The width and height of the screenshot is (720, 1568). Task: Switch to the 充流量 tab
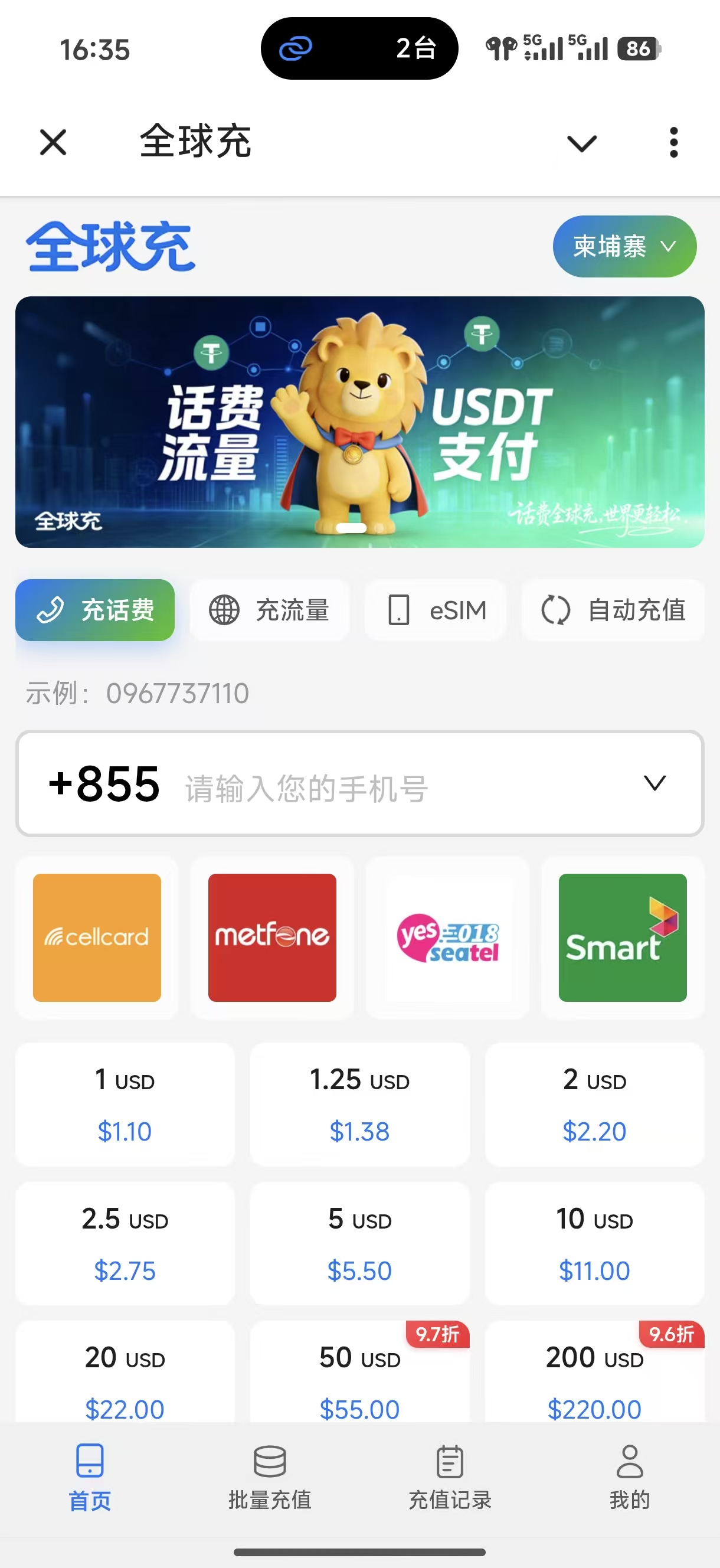(x=269, y=610)
